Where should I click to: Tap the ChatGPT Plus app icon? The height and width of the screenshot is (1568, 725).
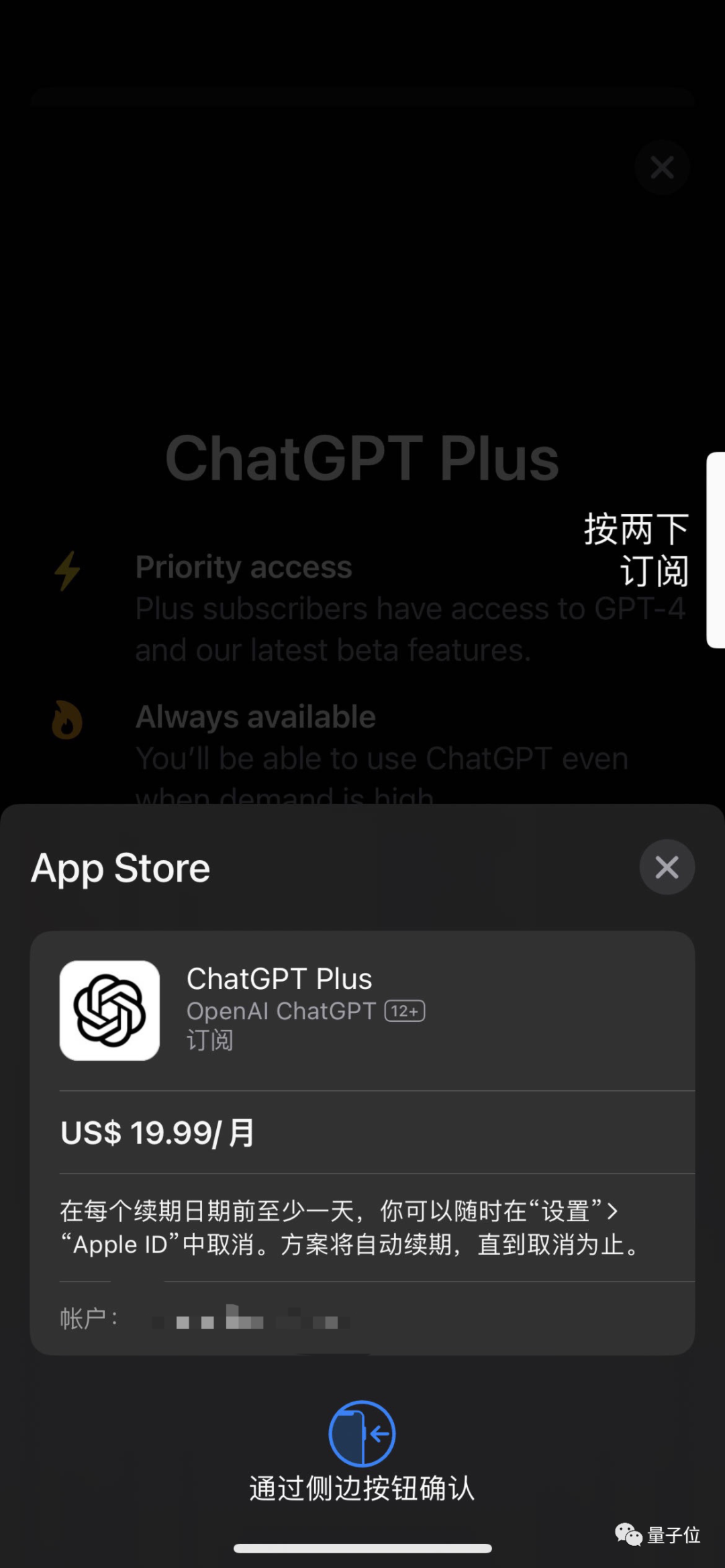pyautogui.click(x=109, y=1009)
